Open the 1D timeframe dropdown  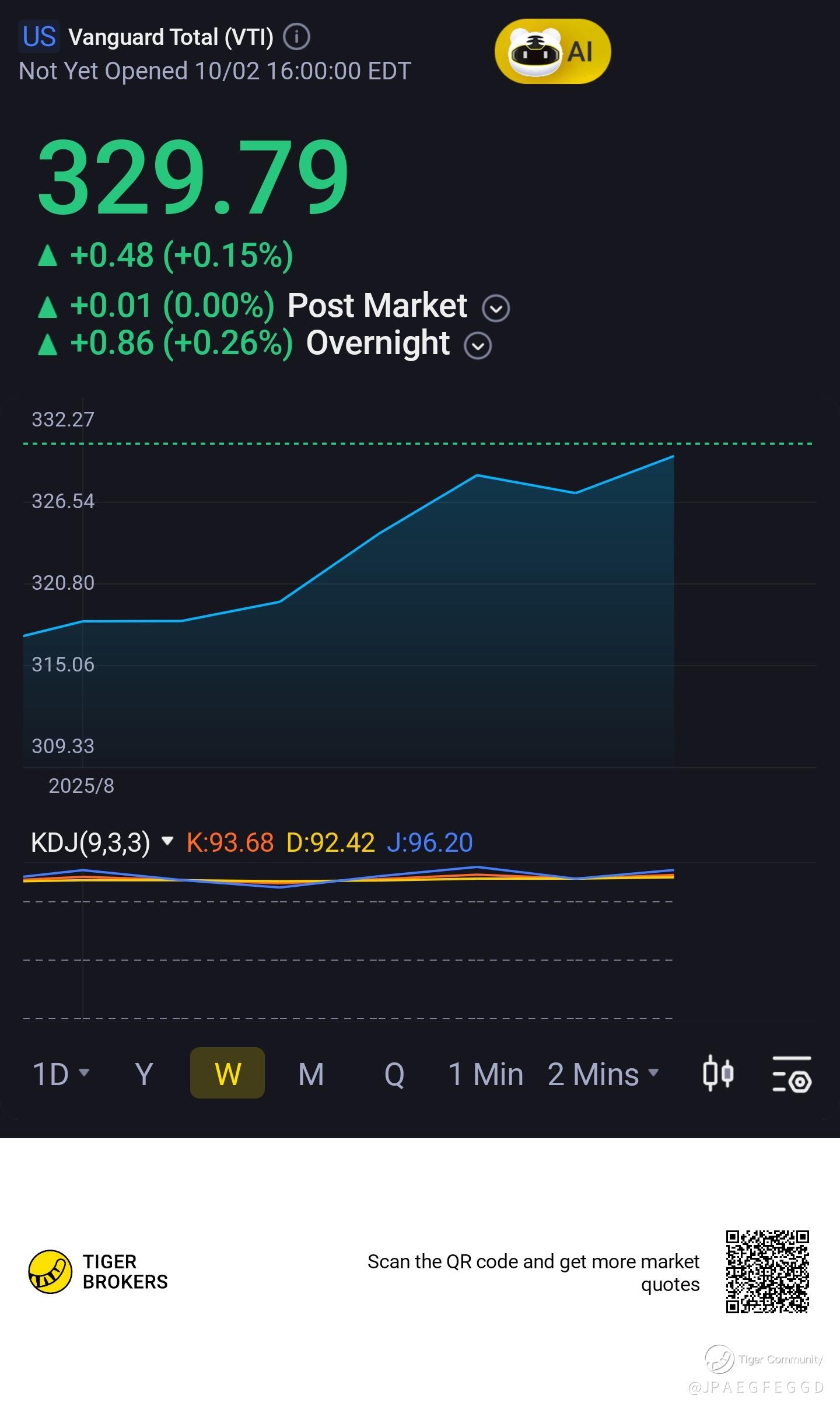pos(61,1074)
